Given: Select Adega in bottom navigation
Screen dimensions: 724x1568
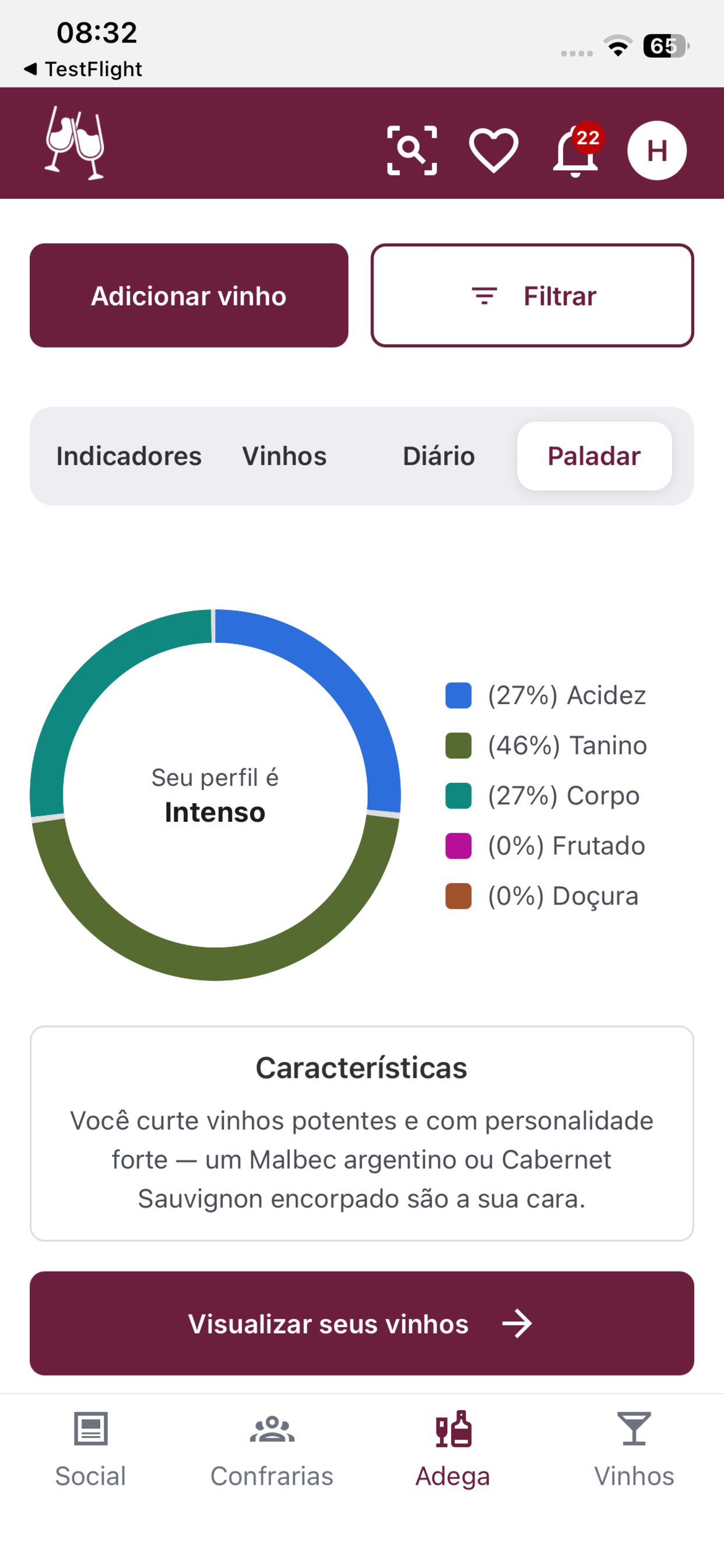Looking at the screenshot, I should click(453, 1450).
